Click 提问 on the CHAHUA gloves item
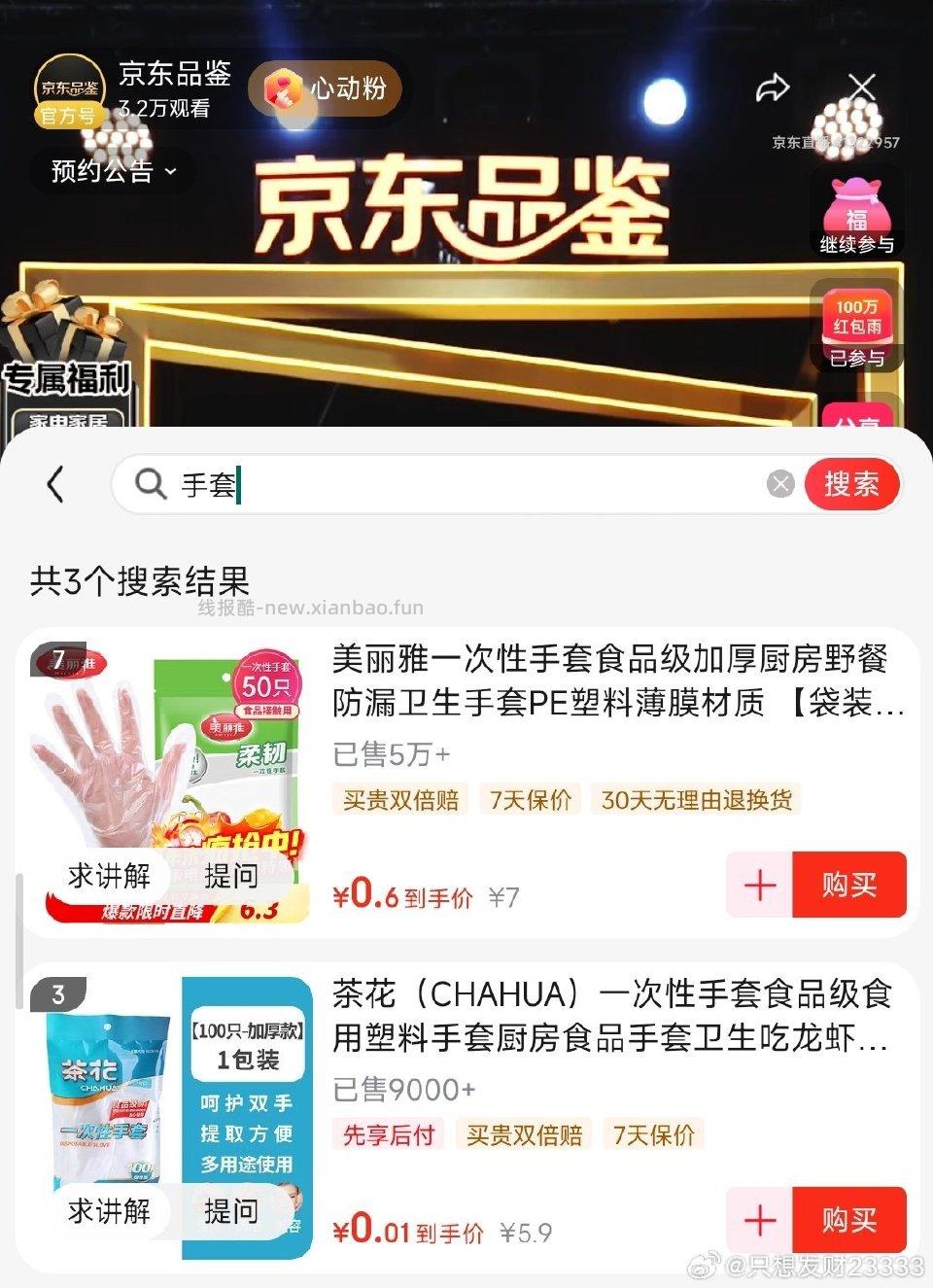 click(x=231, y=1211)
